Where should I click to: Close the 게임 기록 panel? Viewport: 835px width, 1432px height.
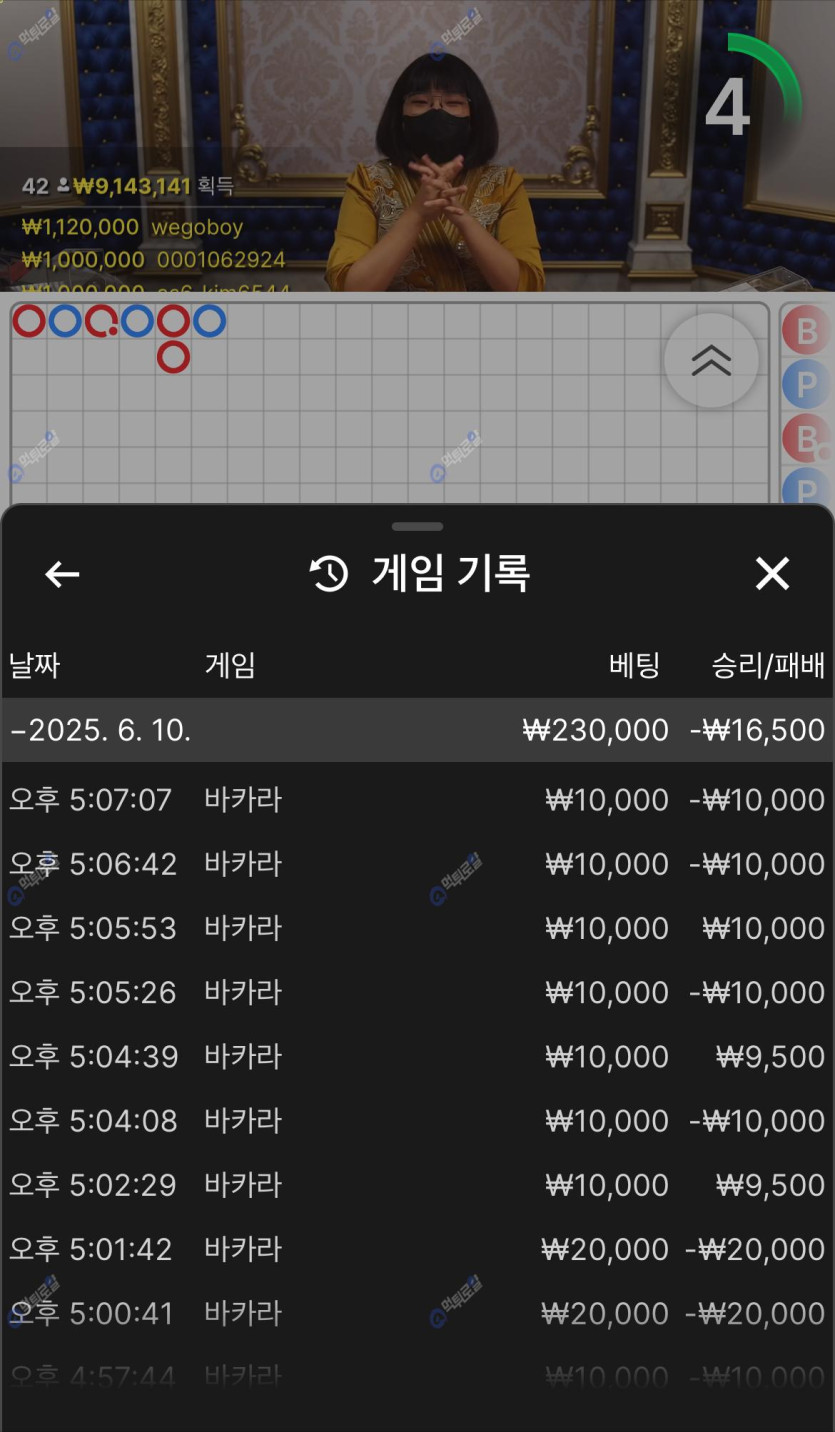pos(772,574)
